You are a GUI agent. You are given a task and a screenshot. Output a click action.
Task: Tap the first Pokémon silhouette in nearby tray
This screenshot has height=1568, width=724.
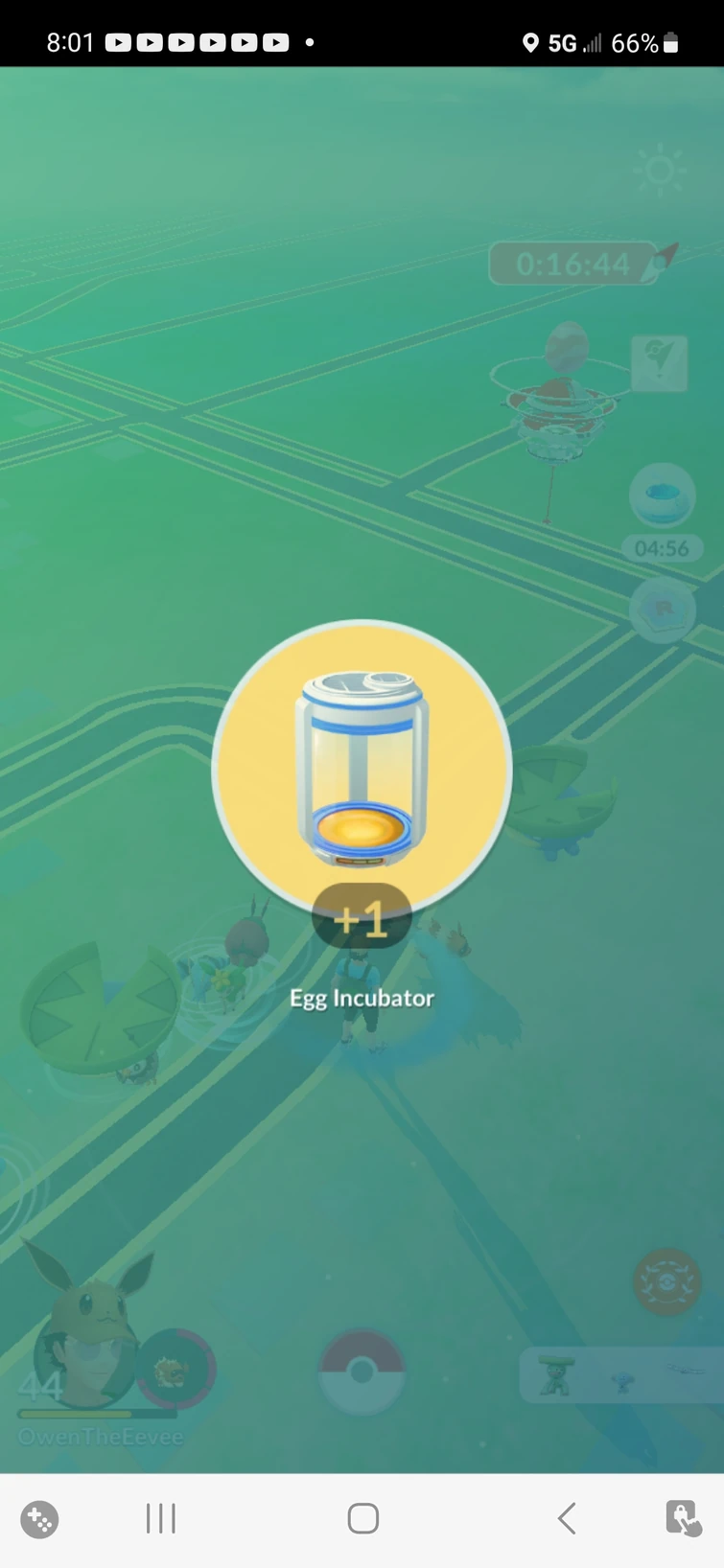coord(556,1374)
